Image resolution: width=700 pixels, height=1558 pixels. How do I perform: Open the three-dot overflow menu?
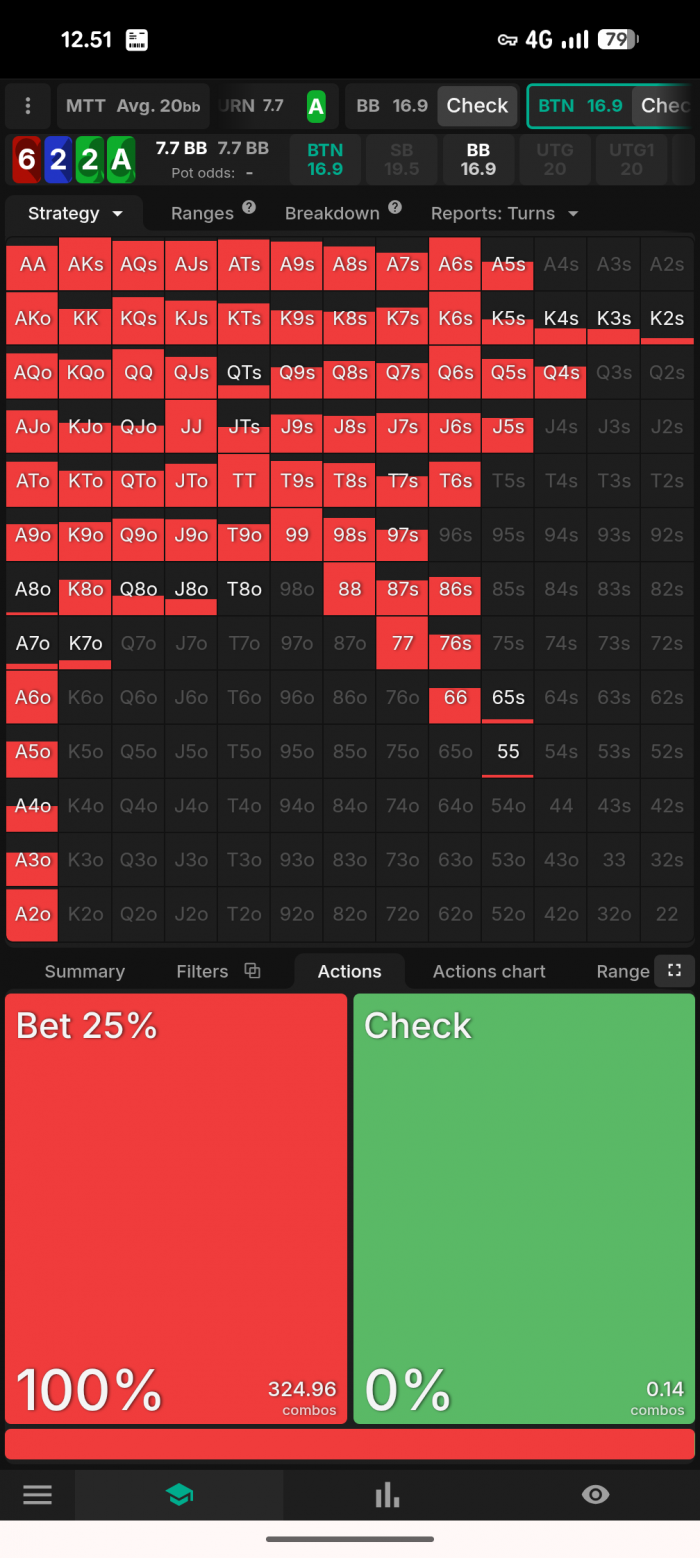tap(28, 106)
